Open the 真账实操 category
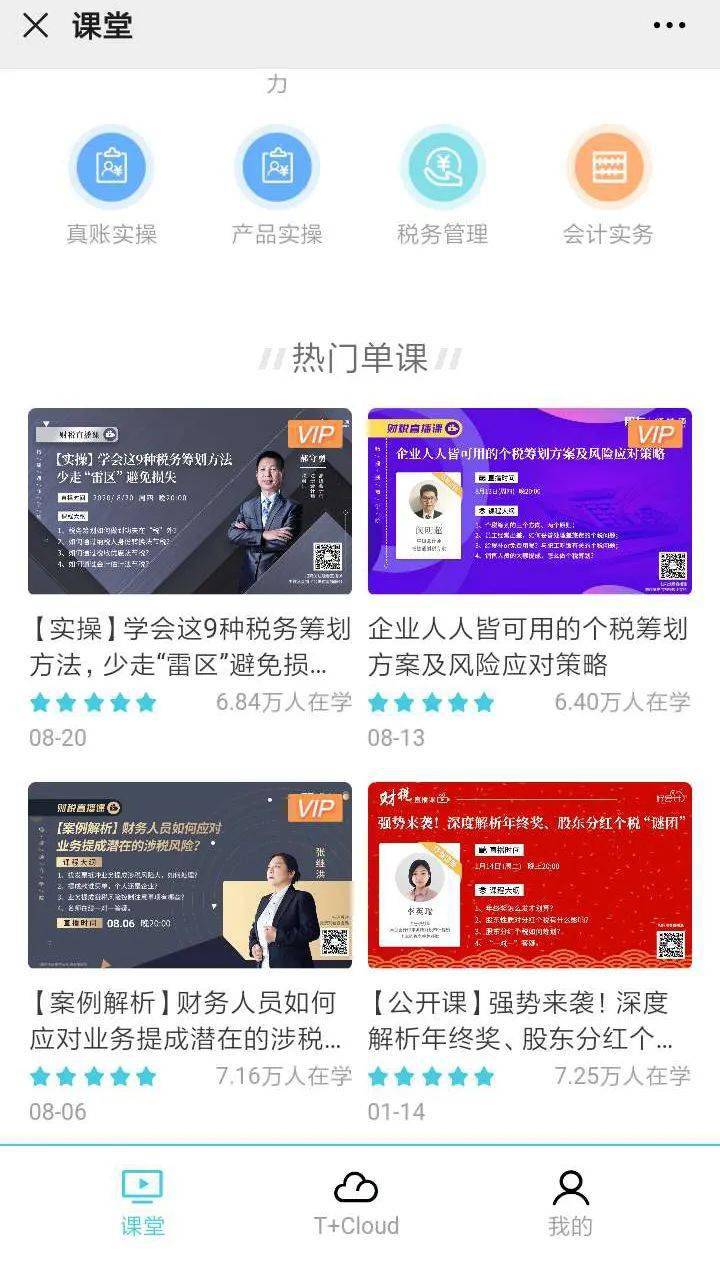Viewport: 720px width, 1272px height. click(x=112, y=166)
